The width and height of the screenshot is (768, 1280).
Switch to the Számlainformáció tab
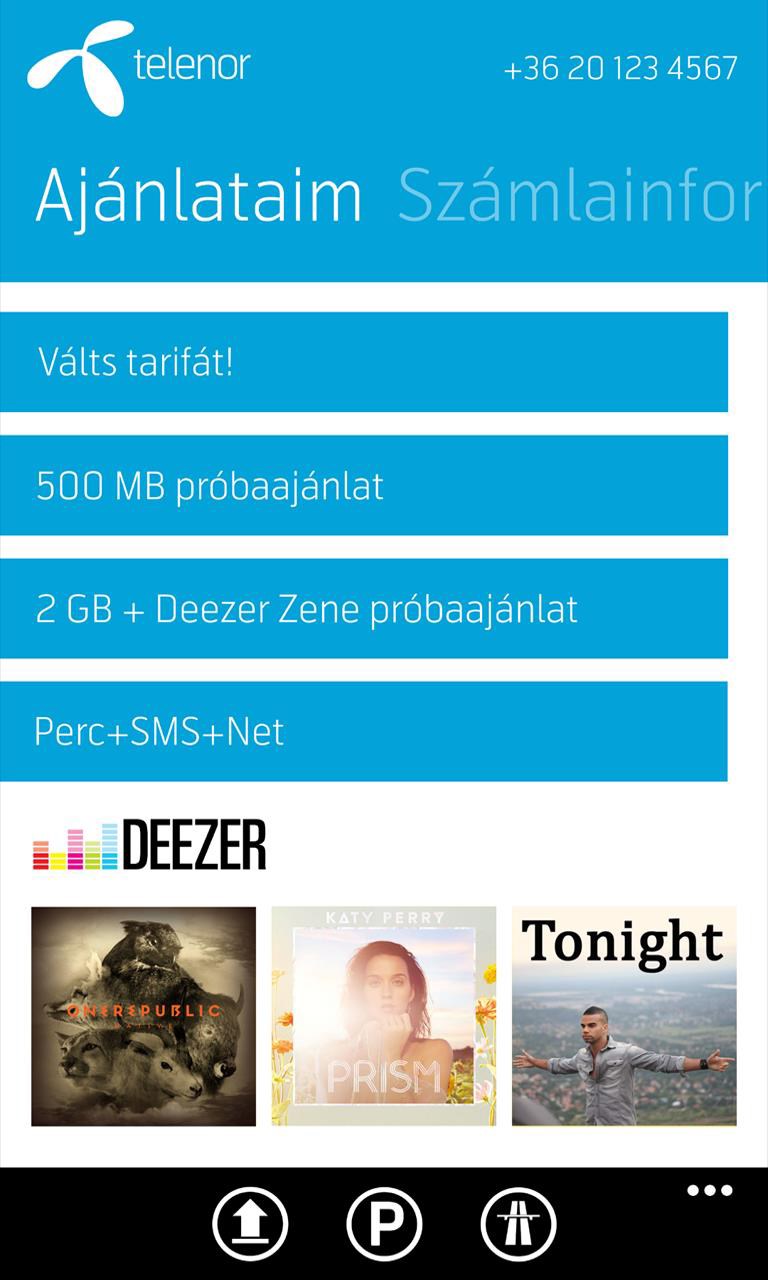pos(580,197)
